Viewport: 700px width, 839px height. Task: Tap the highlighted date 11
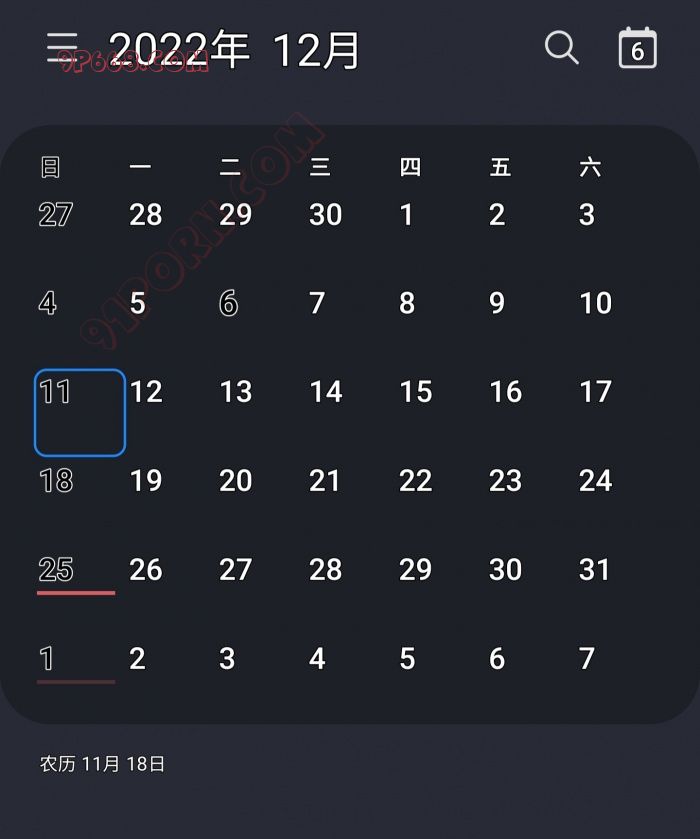(80, 412)
